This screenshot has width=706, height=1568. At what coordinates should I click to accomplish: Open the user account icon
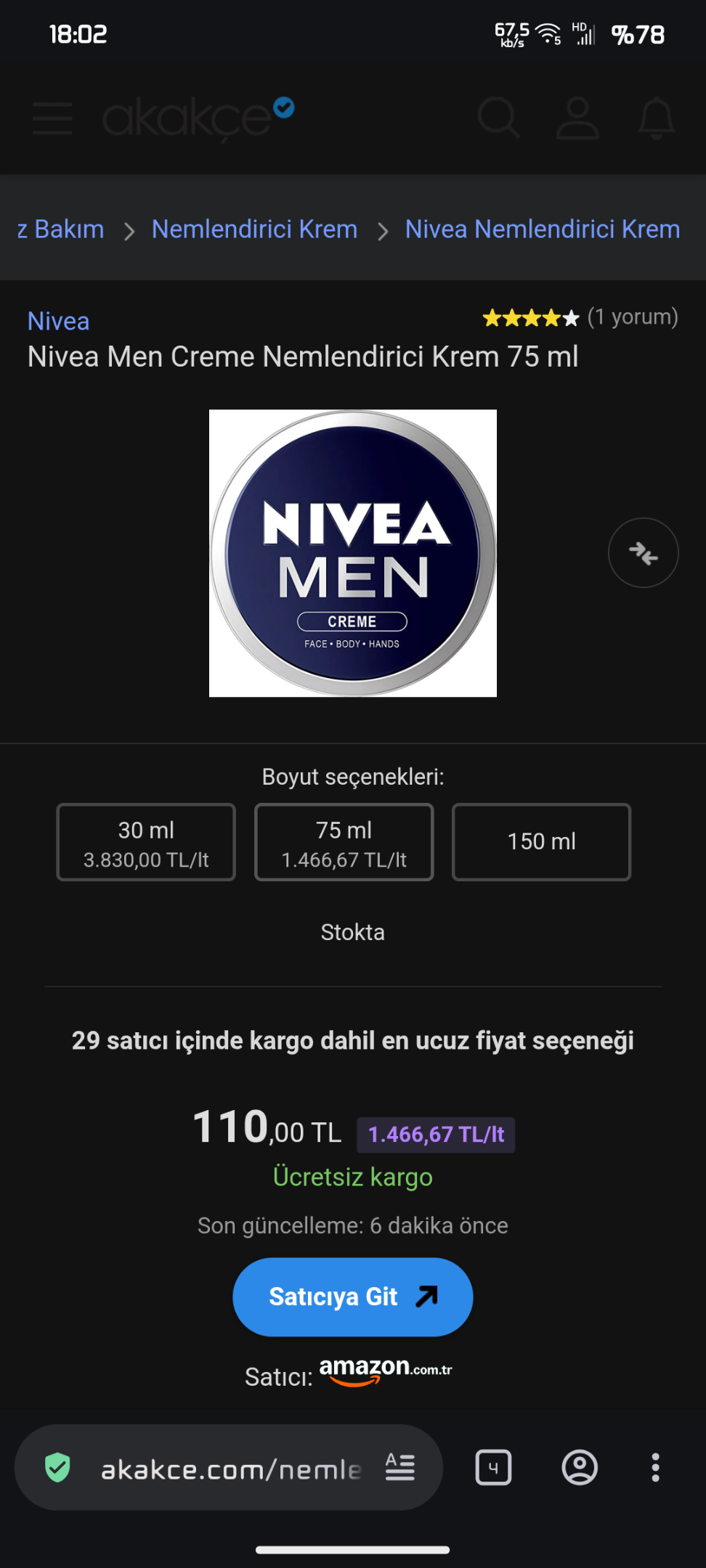[577, 118]
